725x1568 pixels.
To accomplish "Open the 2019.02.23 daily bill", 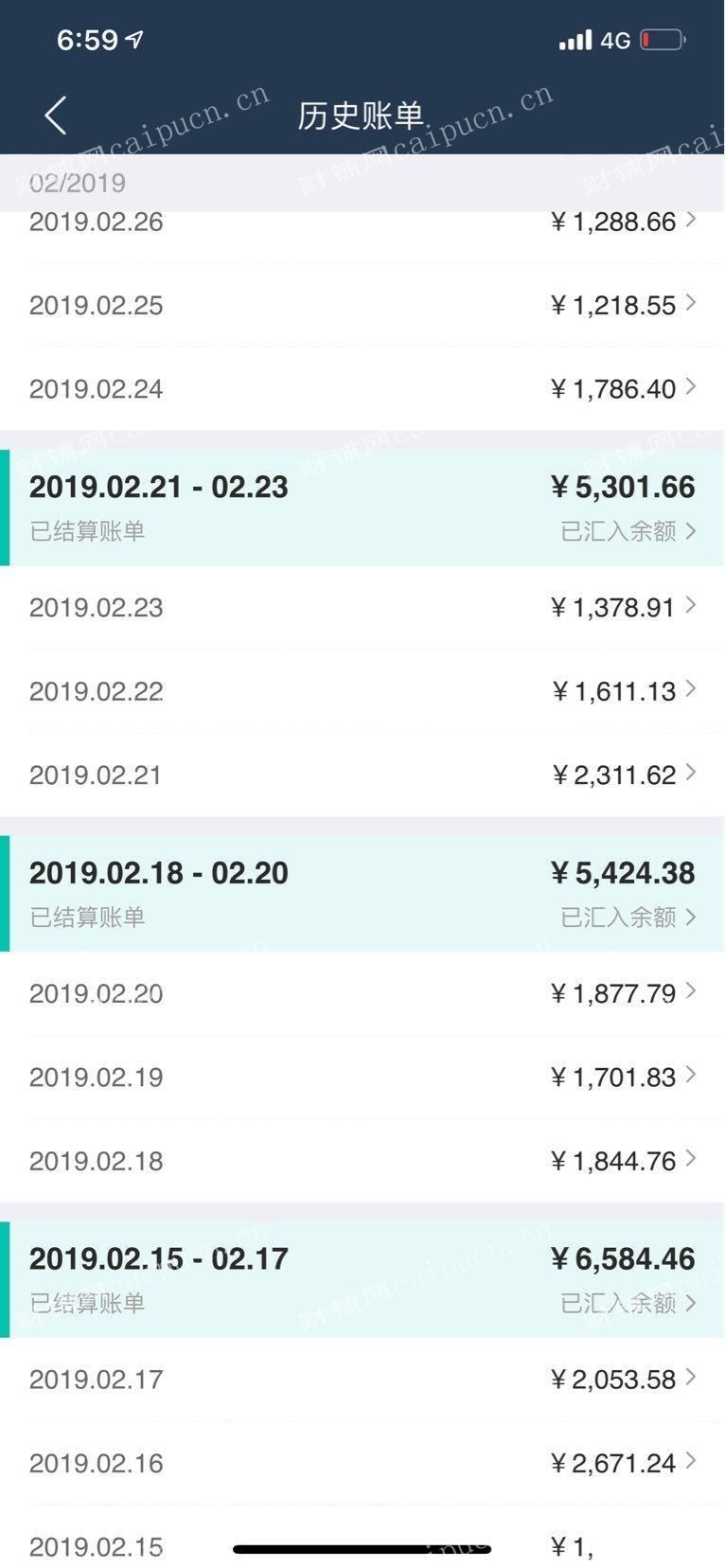I will [x=362, y=607].
